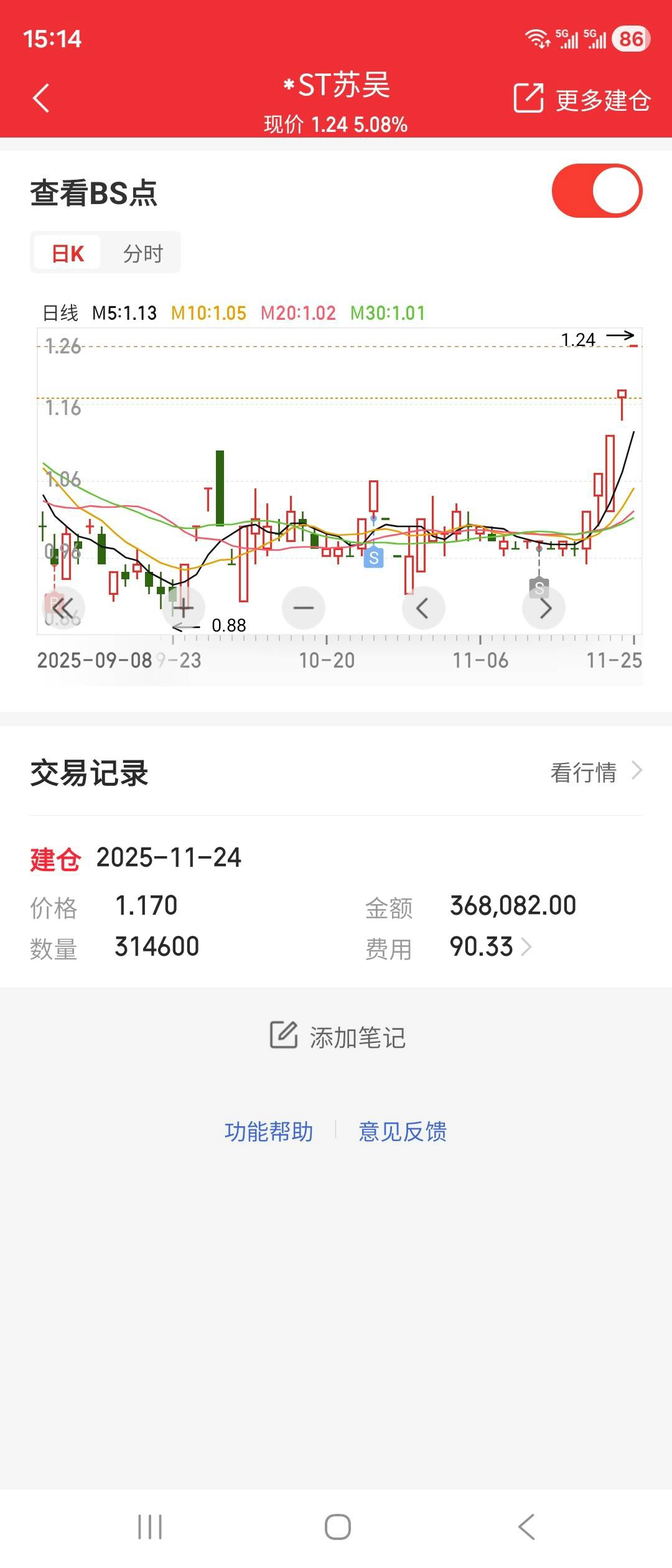The height and width of the screenshot is (1568, 672).
Task: Open the system recent apps view
Action: [x=150, y=1527]
